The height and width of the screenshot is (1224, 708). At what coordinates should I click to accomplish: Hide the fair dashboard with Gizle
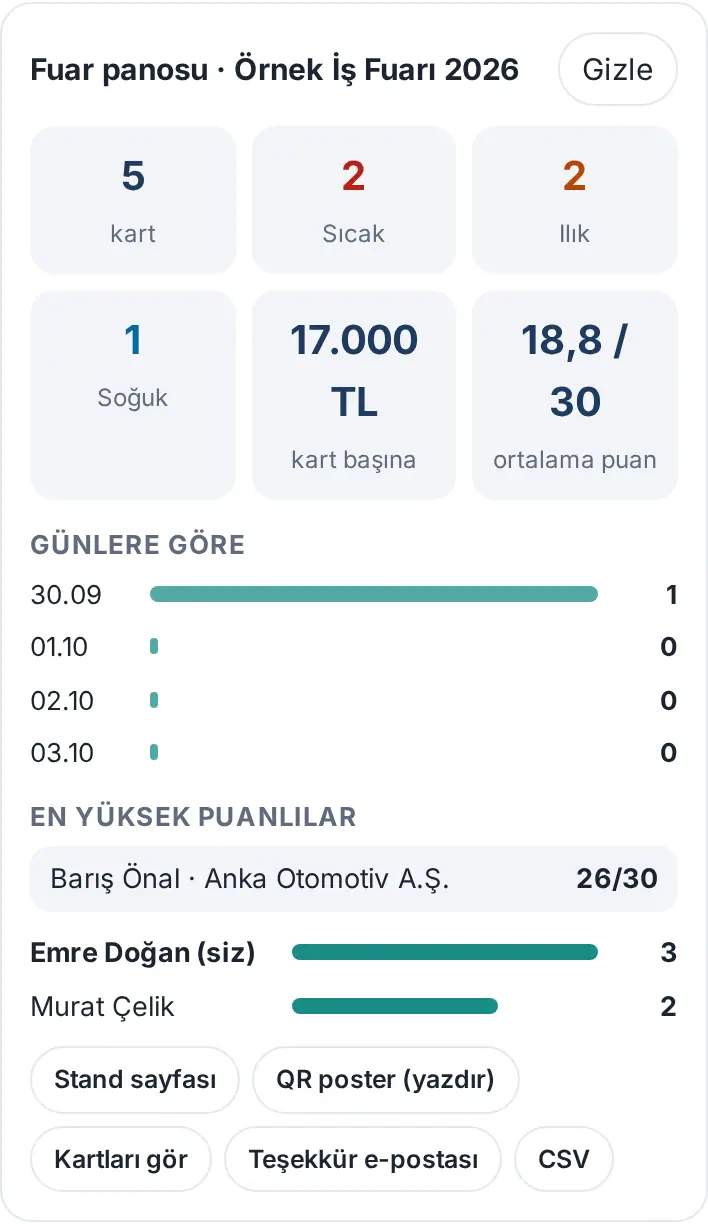point(617,69)
